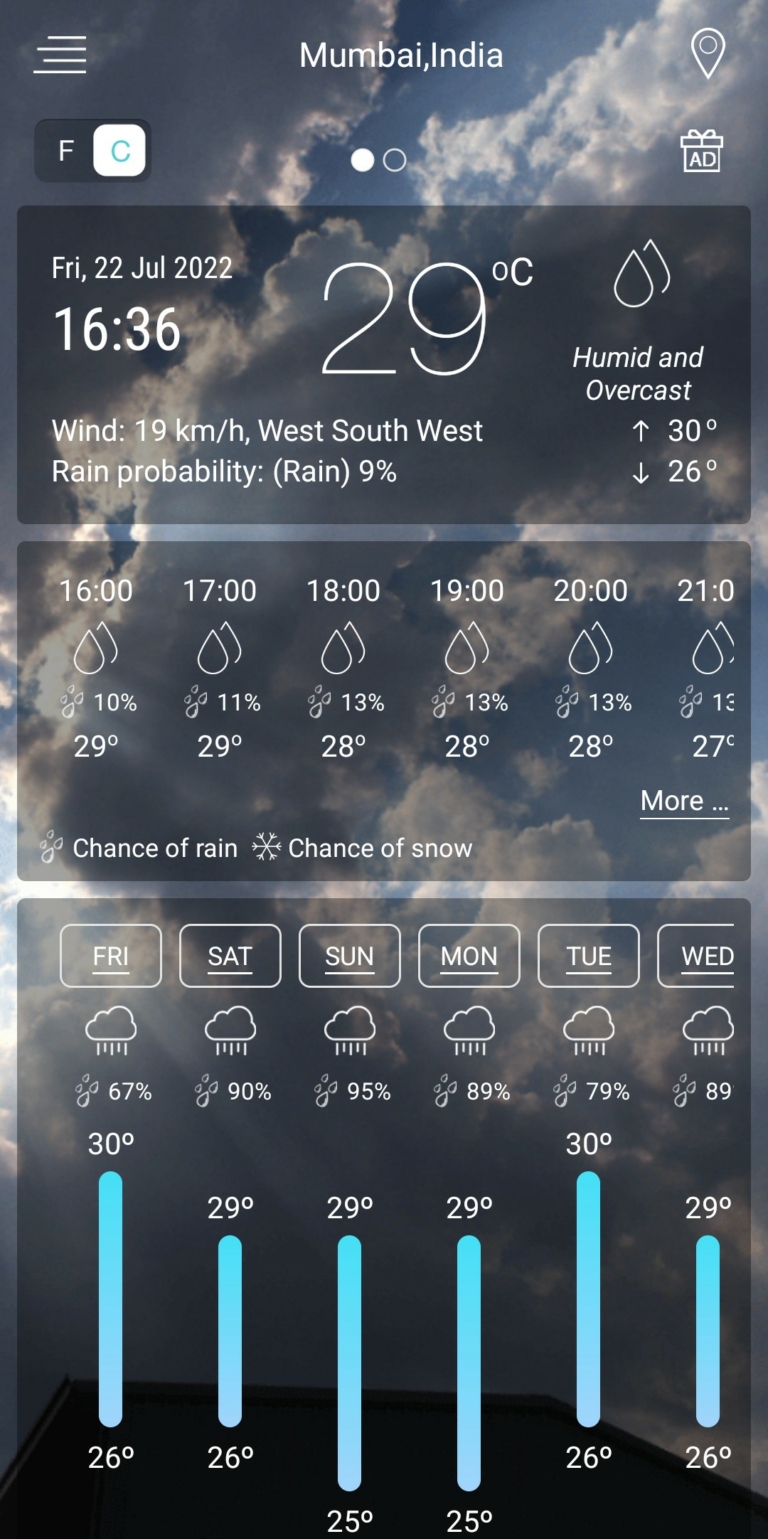
Task: Select the MON forecast day
Action: (469, 956)
